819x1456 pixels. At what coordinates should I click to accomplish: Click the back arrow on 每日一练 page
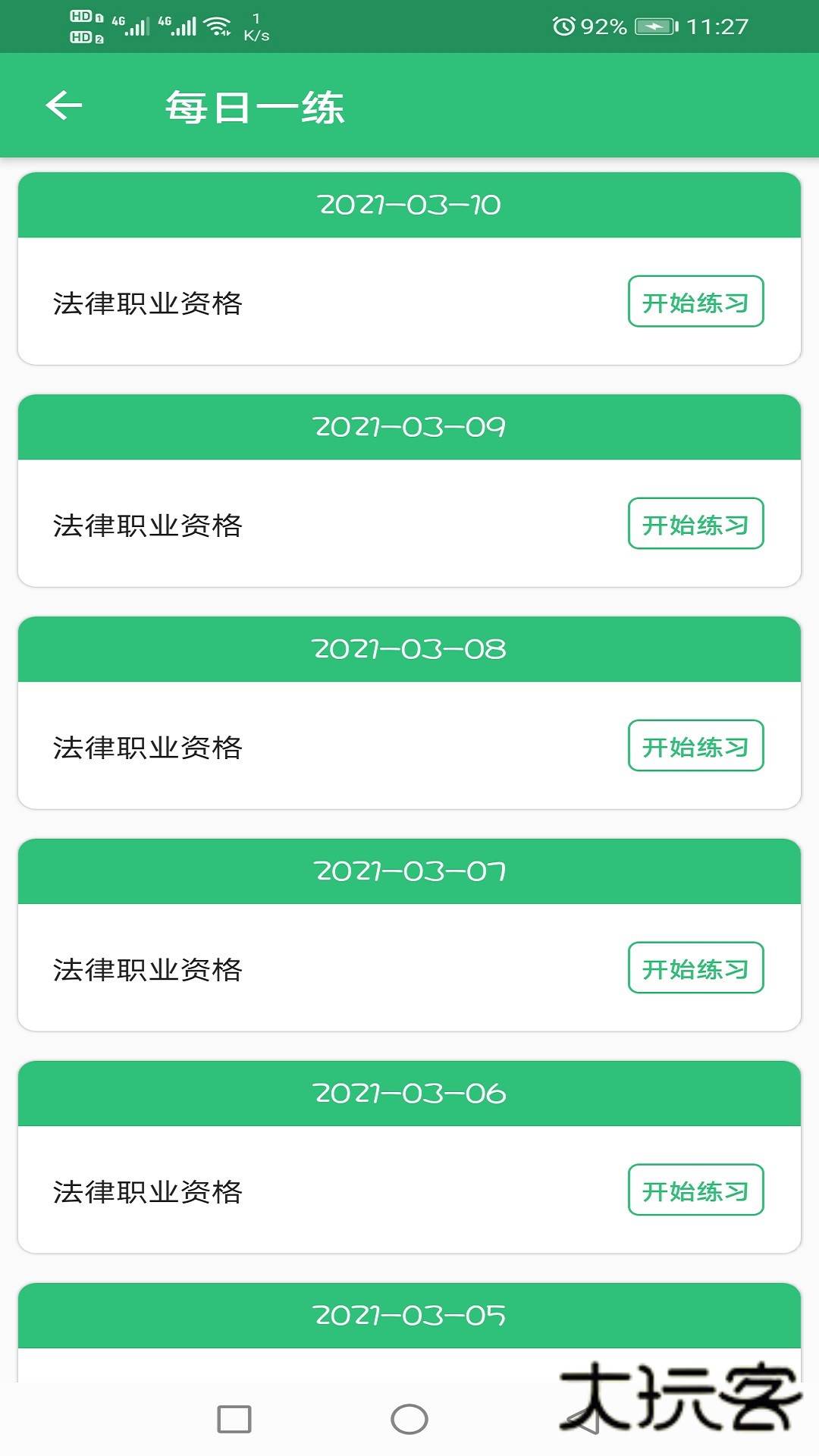point(63,105)
